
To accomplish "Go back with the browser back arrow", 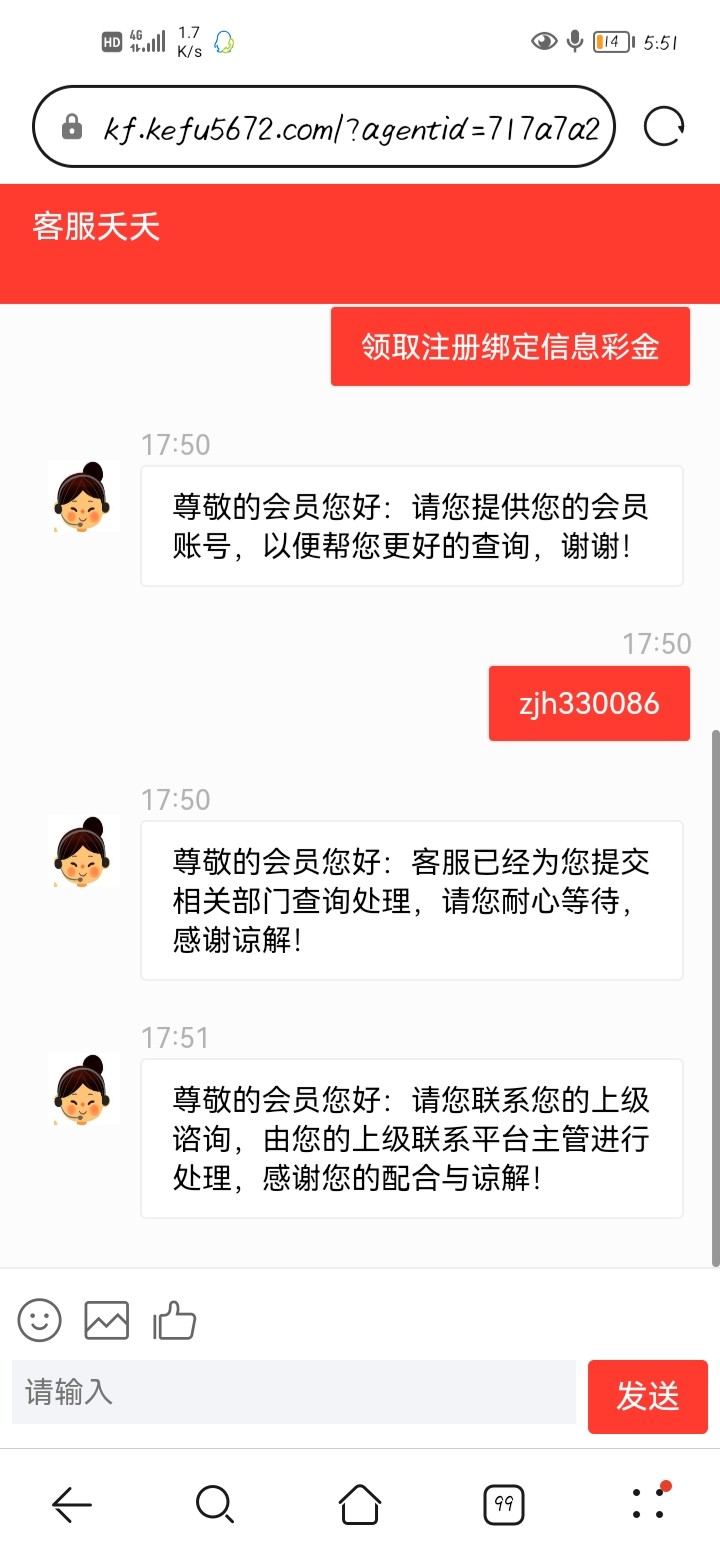I will tap(72, 1503).
